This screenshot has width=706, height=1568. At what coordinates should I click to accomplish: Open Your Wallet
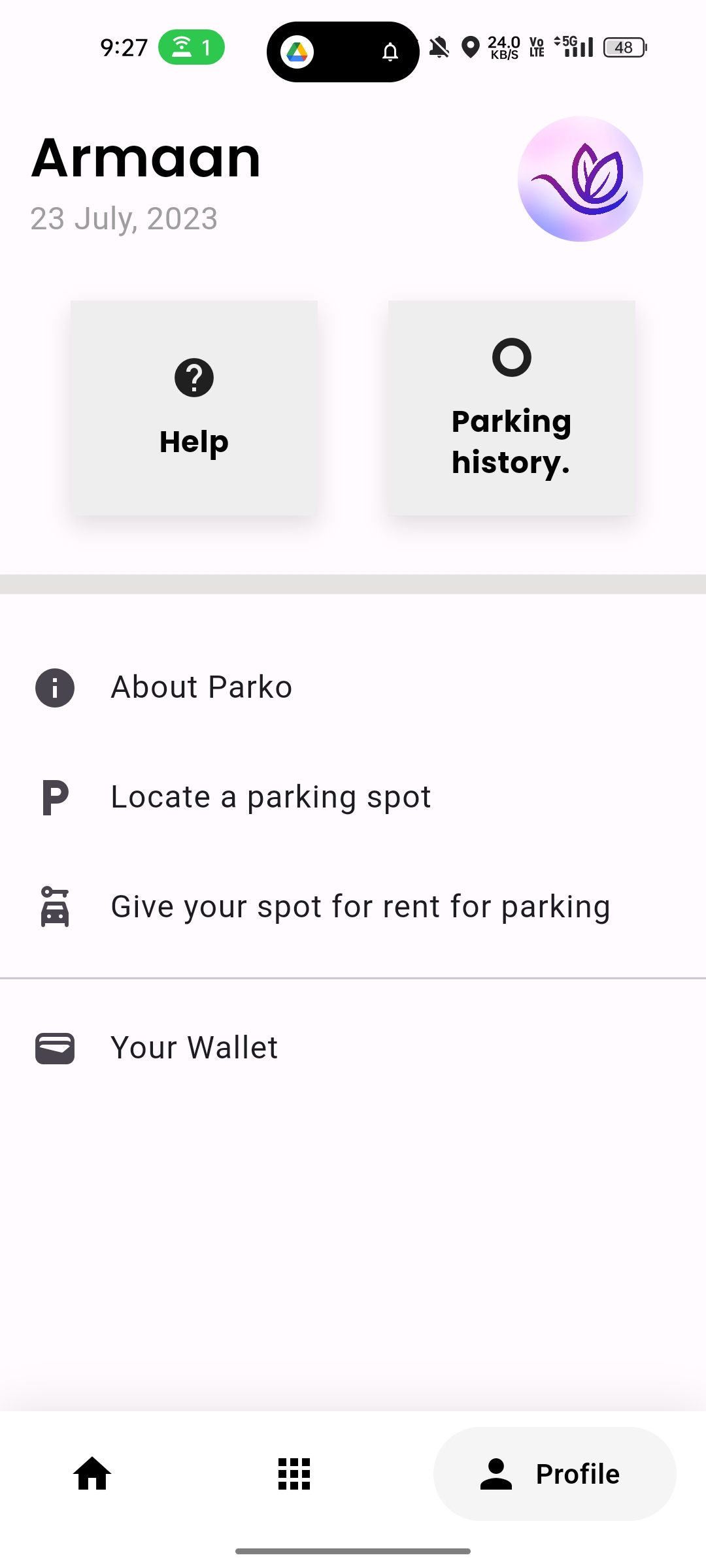pos(194,1048)
